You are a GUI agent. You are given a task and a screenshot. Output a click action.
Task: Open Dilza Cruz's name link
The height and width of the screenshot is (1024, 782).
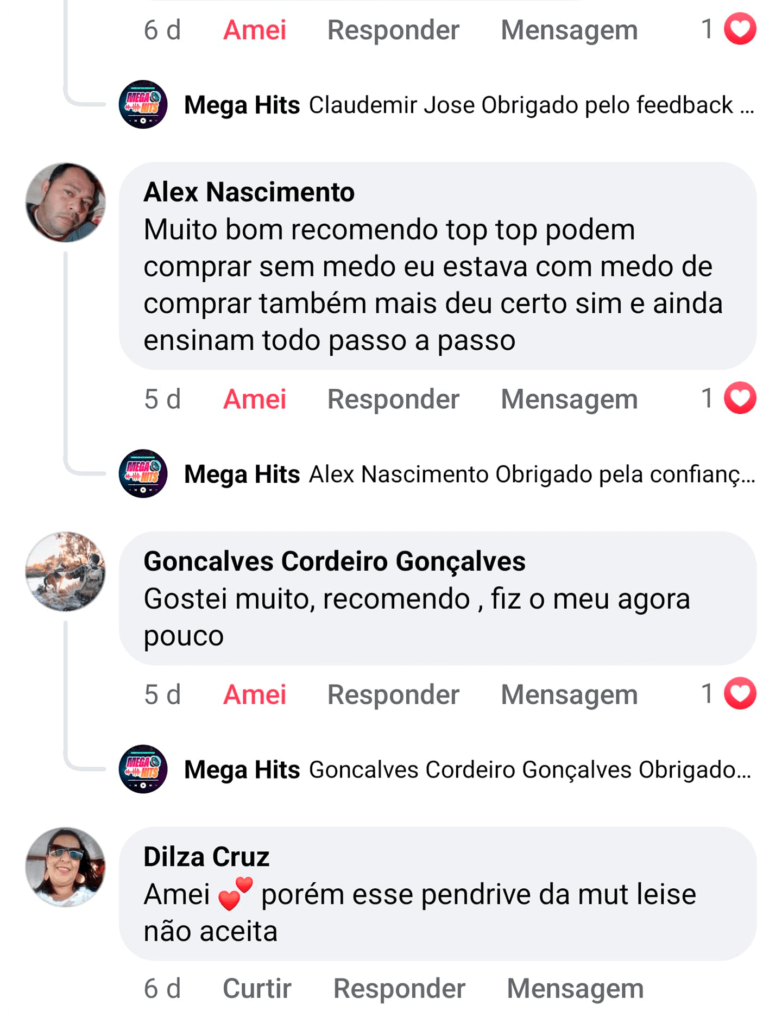(x=206, y=857)
